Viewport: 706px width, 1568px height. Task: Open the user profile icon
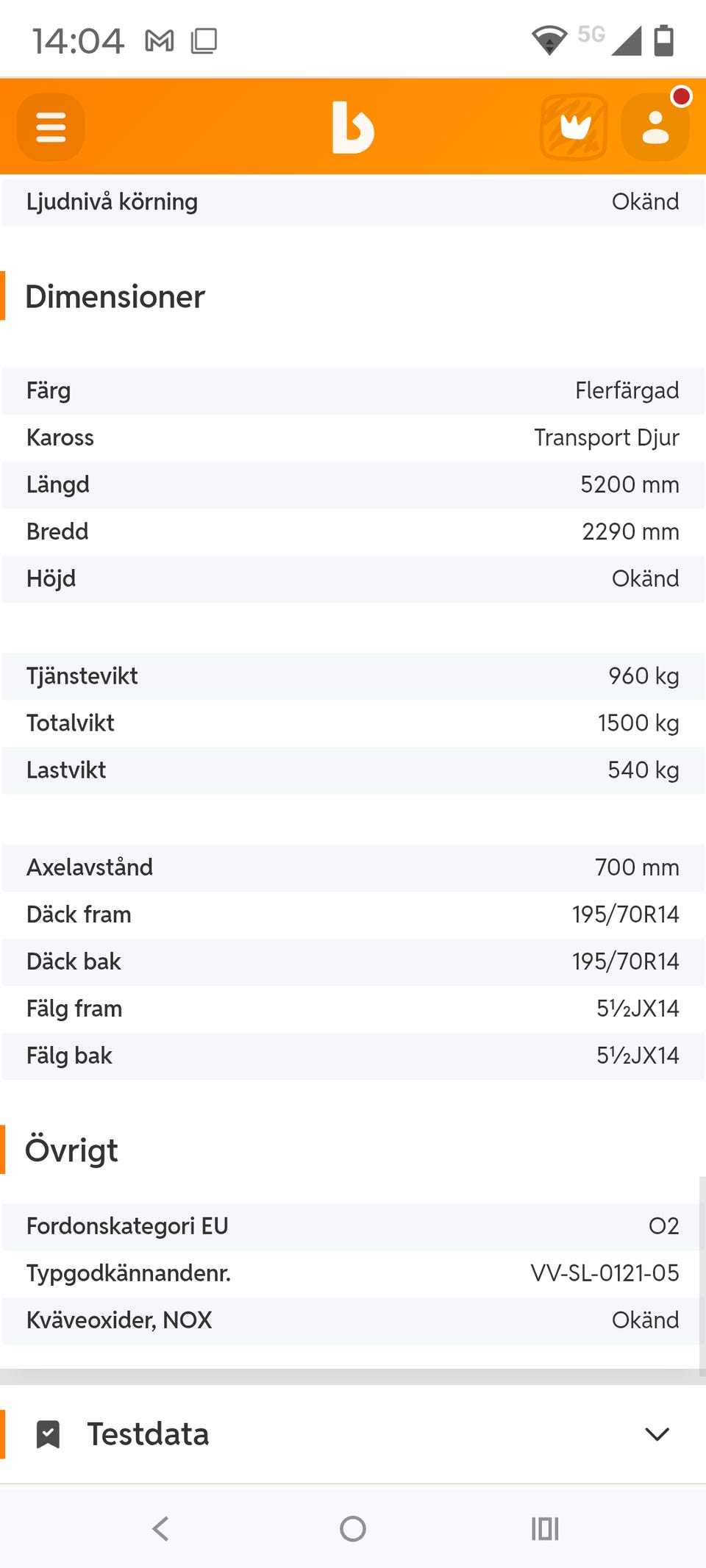pos(655,126)
